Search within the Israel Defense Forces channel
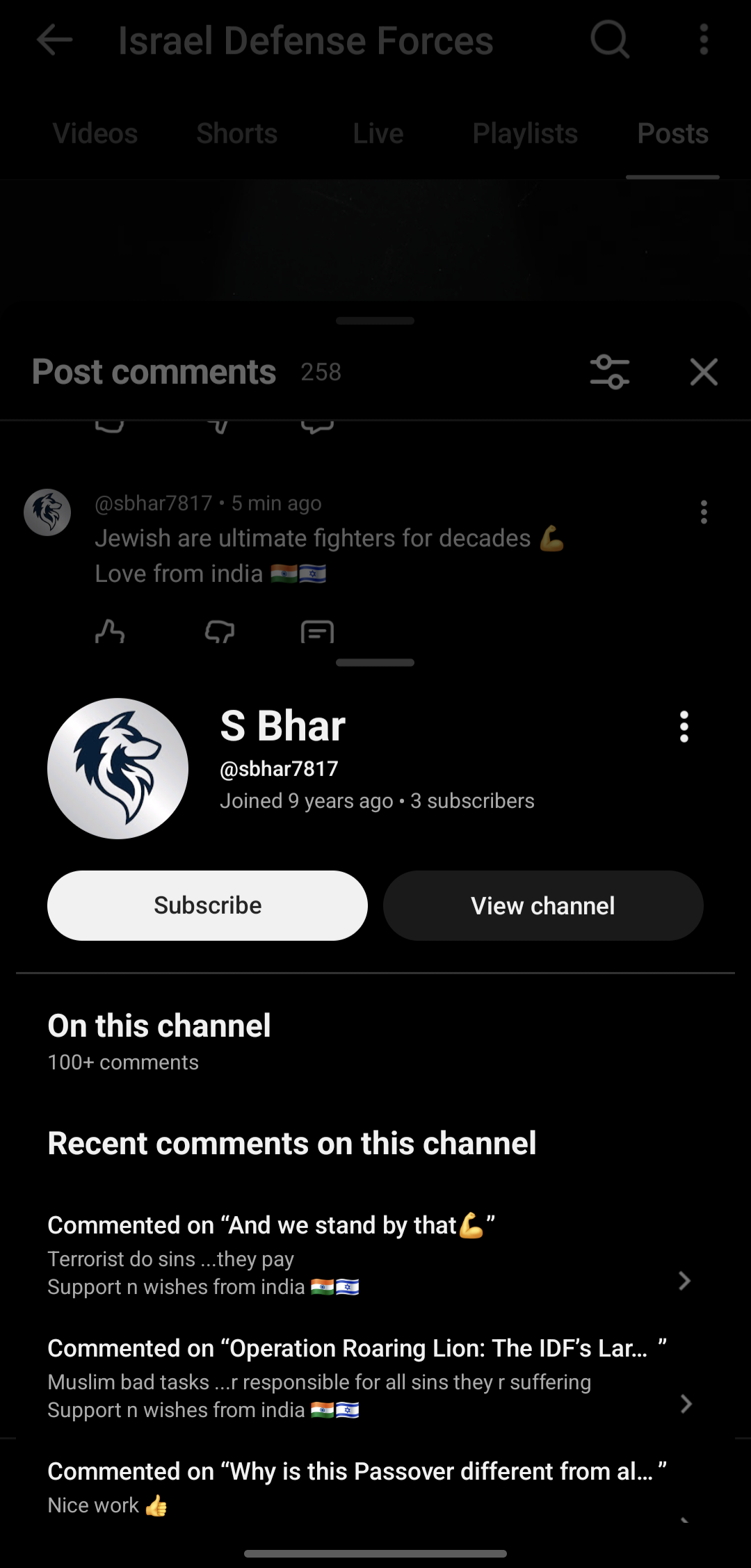Image resolution: width=751 pixels, height=1568 pixels. click(x=610, y=40)
